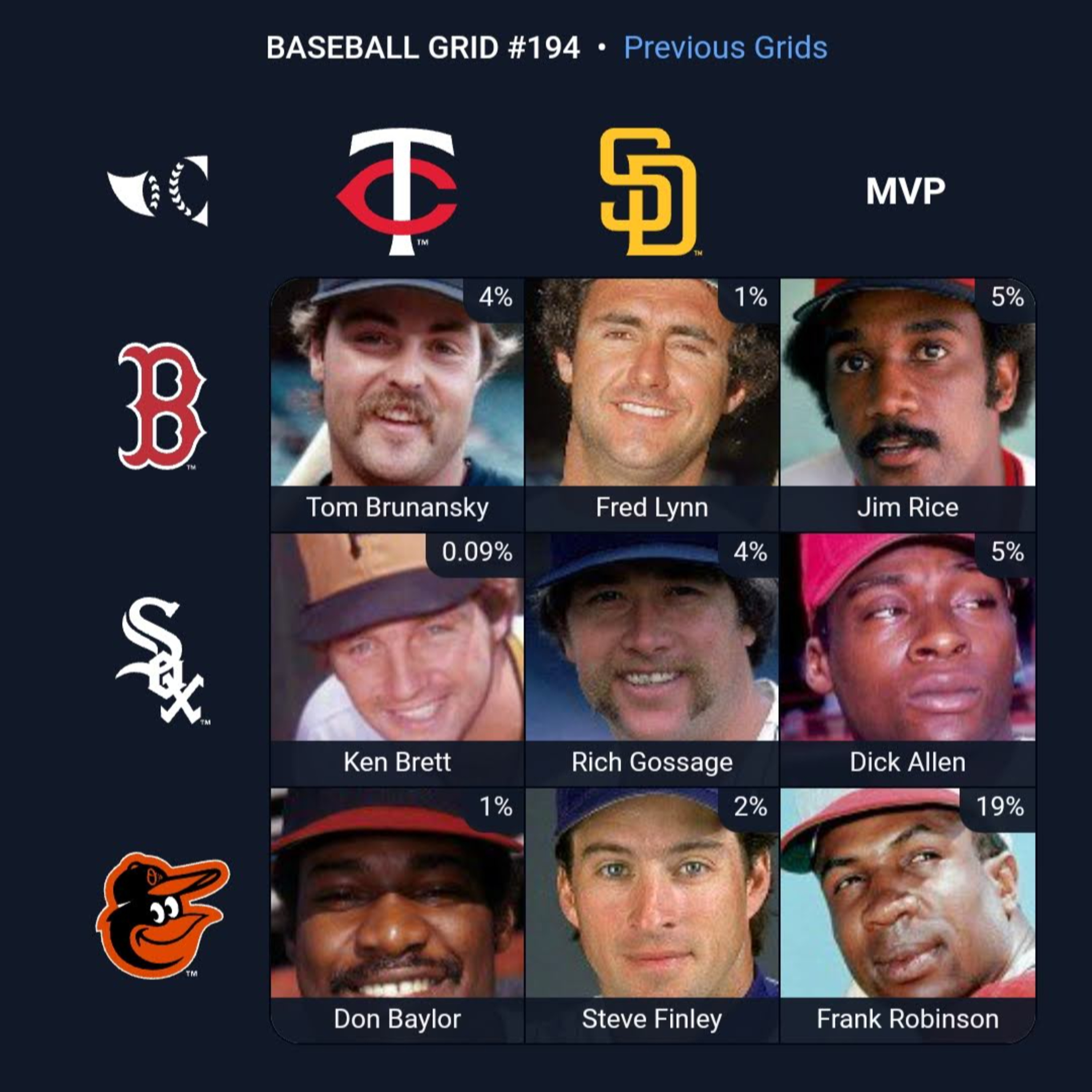Tap the Jim Rice cell

coord(907,404)
